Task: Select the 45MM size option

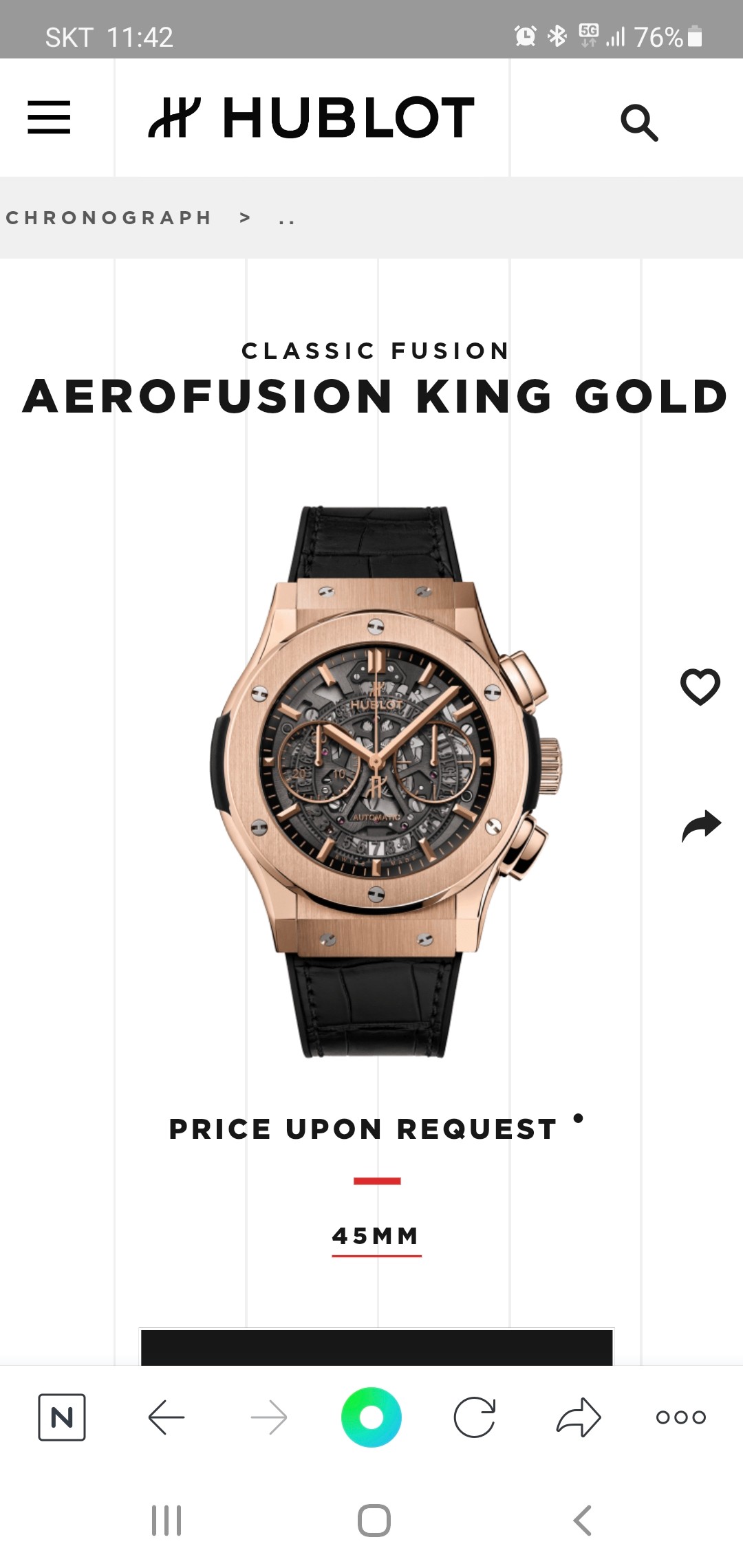Action: (x=376, y=1237)
